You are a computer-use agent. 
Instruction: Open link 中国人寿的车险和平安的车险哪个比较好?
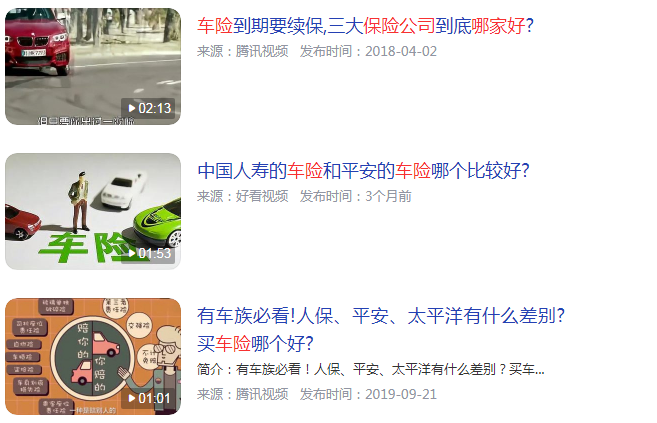[x=363, y=170]
